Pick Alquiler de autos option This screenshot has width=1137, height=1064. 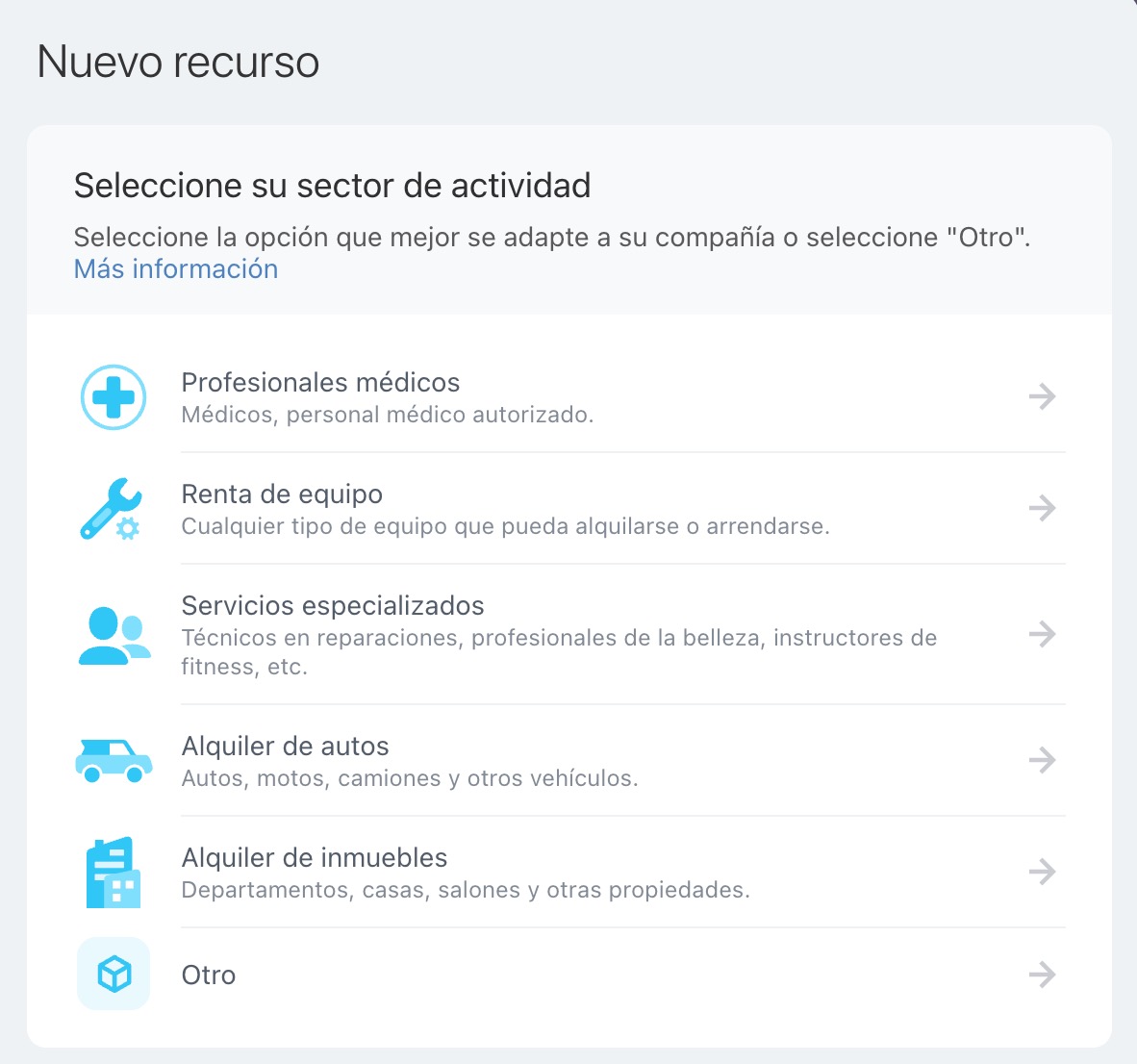click(285, 747)
